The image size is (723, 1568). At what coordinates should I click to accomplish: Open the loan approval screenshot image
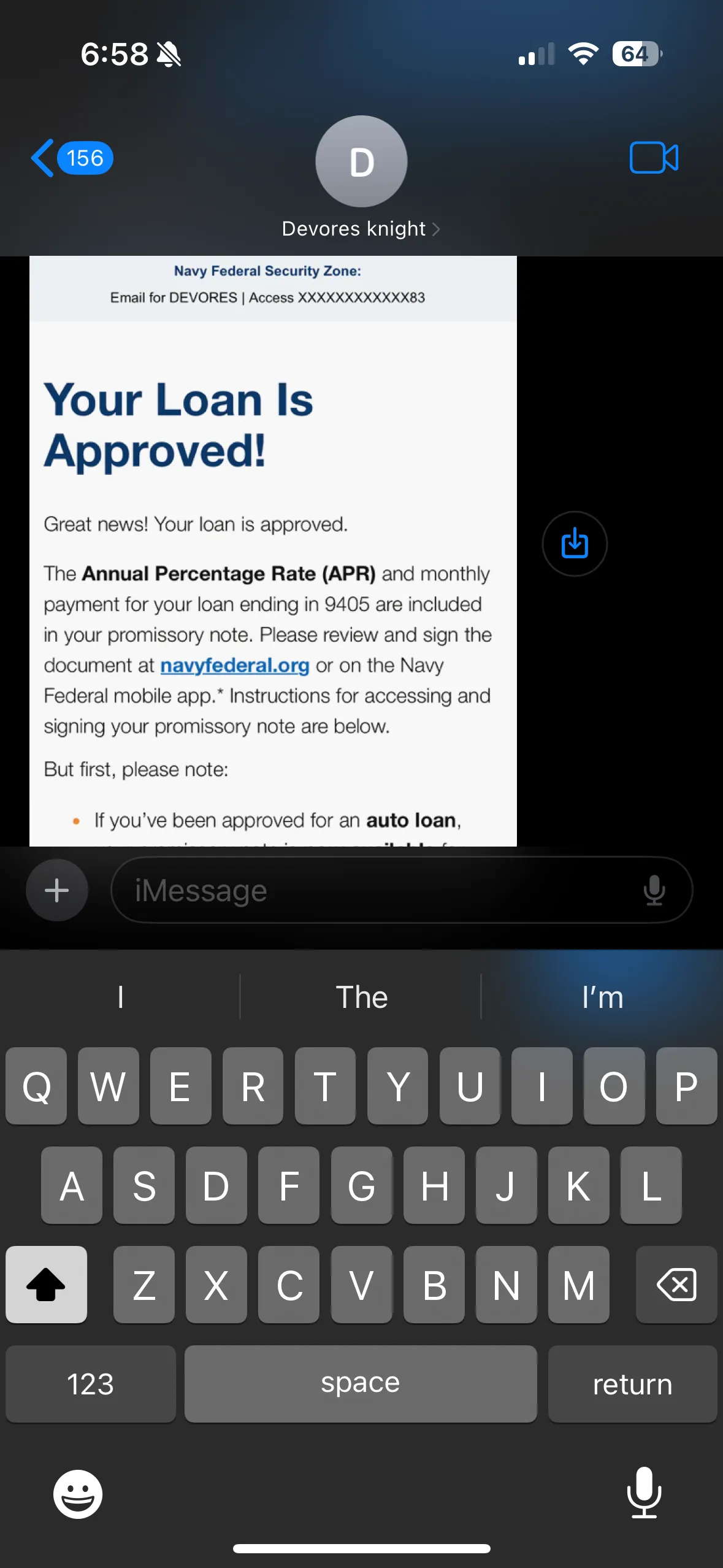tap(273, 551)
